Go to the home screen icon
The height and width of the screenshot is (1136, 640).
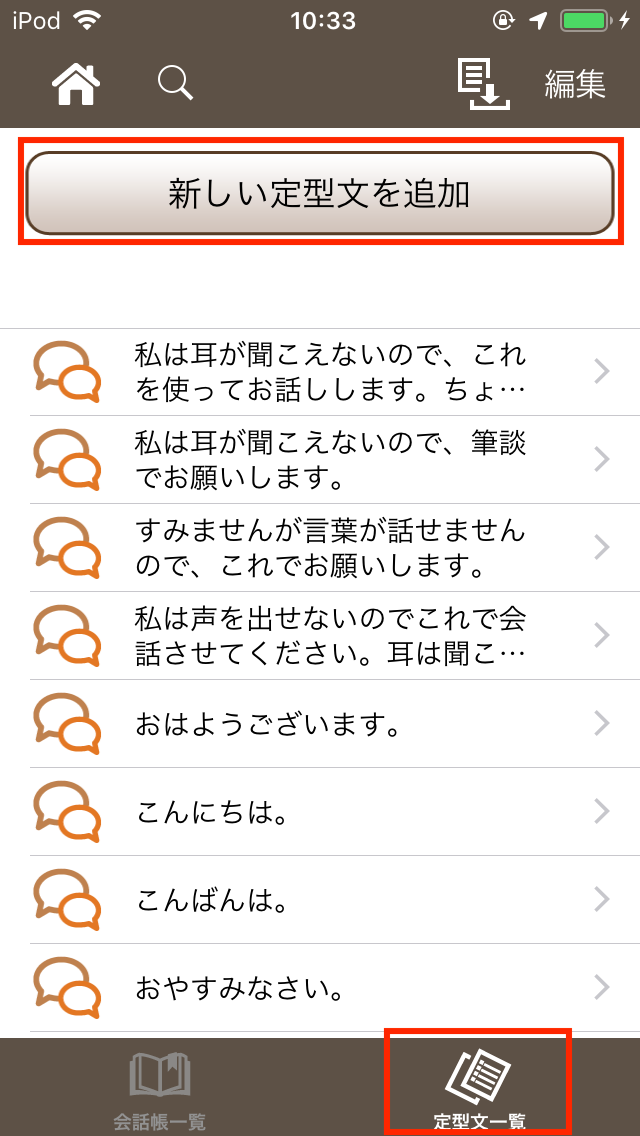(x=76, y=84)
